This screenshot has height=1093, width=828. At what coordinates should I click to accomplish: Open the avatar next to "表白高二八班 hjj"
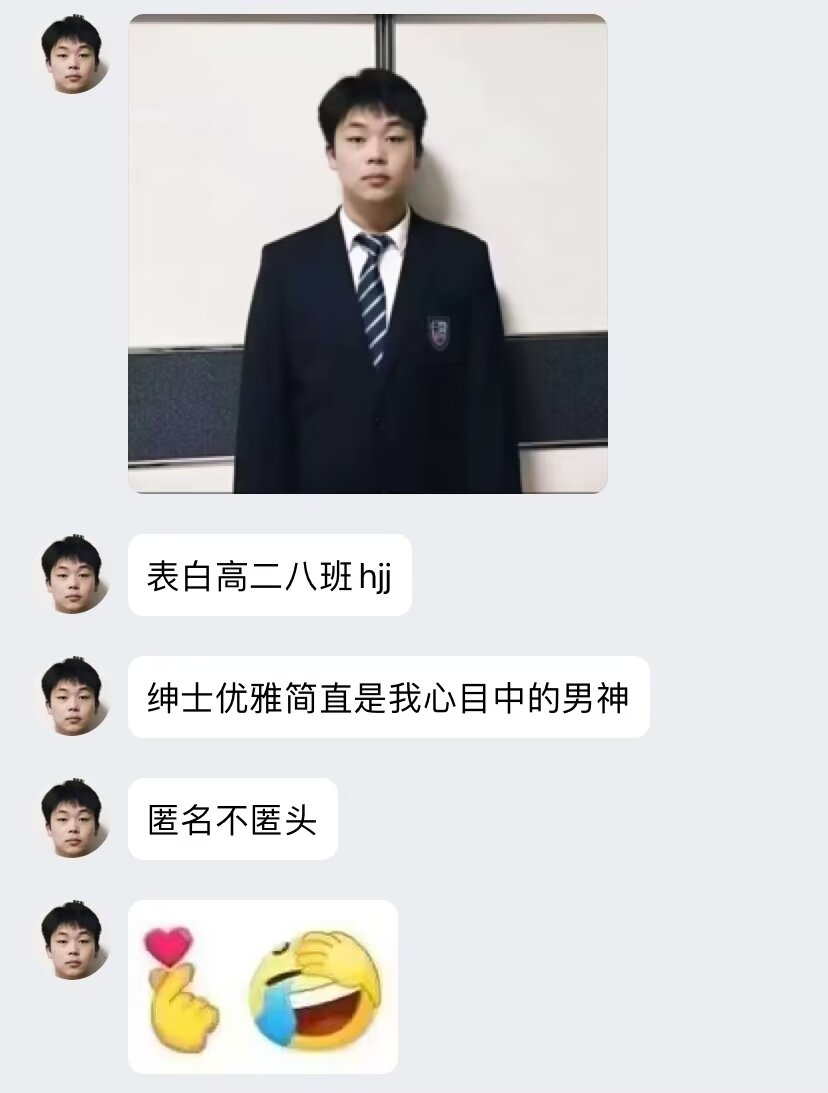73,574
